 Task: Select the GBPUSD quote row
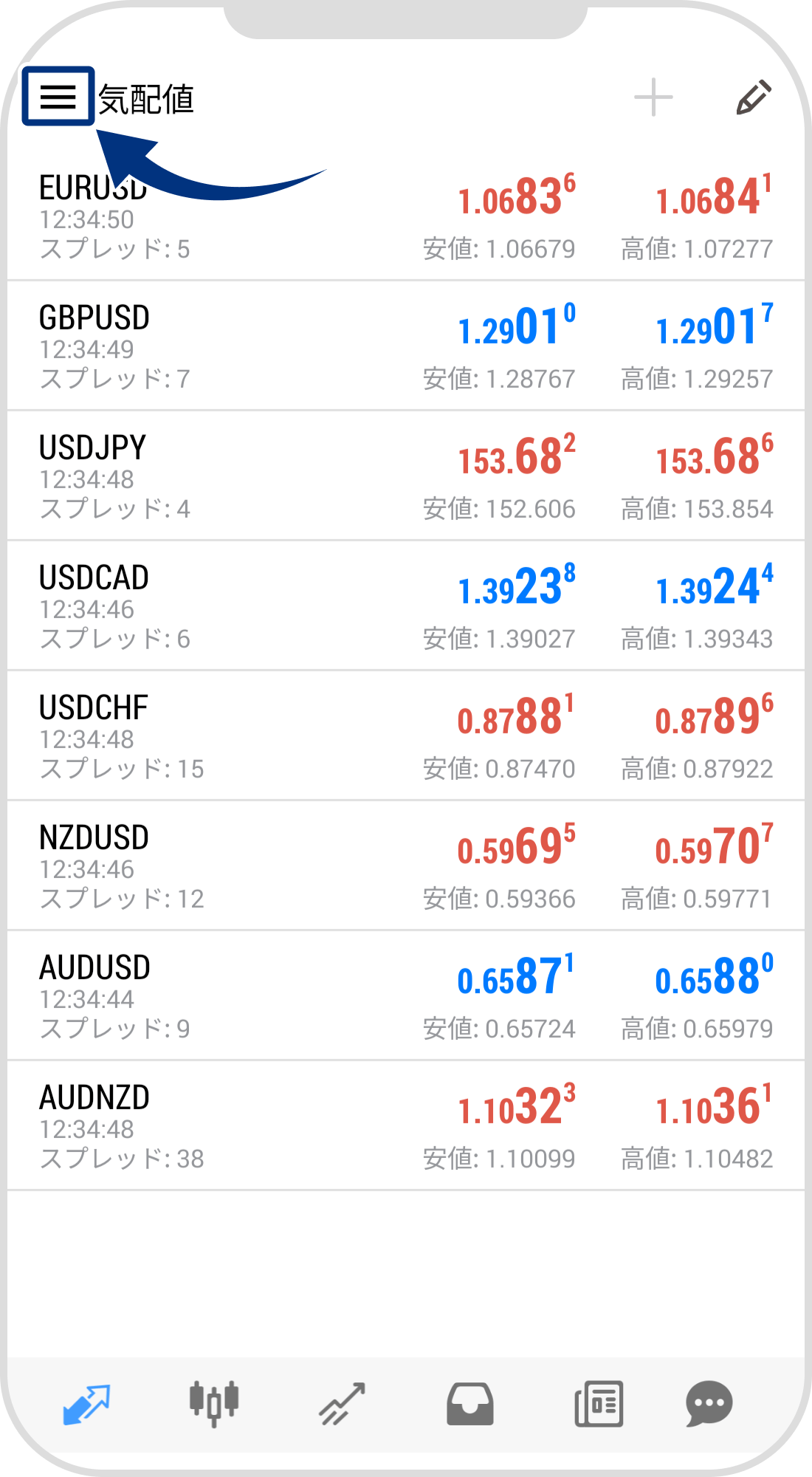pyautogui.click(x=405, y=346)
